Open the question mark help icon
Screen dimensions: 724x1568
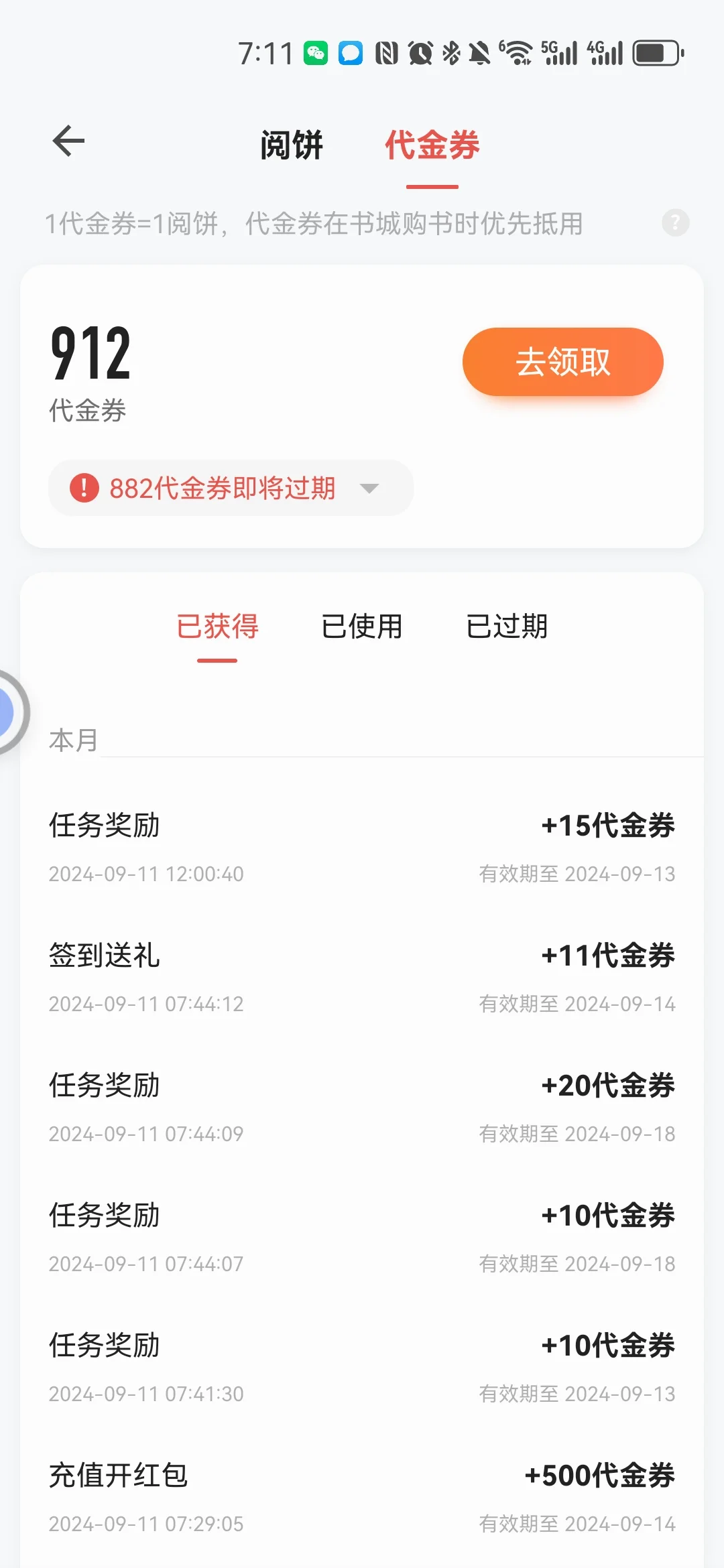[675, 222]
